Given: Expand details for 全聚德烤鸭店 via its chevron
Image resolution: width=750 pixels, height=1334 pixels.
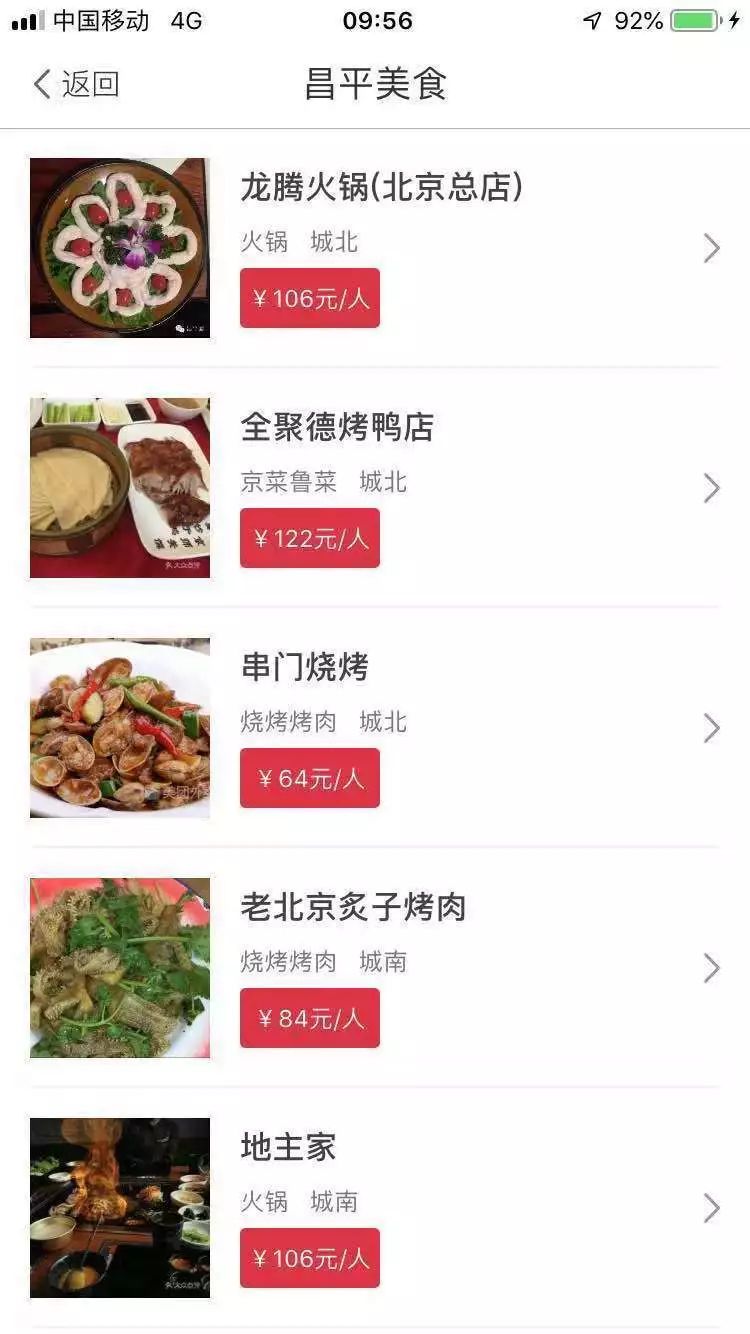Looking at the screenshot, I should [x=711, y=487].
